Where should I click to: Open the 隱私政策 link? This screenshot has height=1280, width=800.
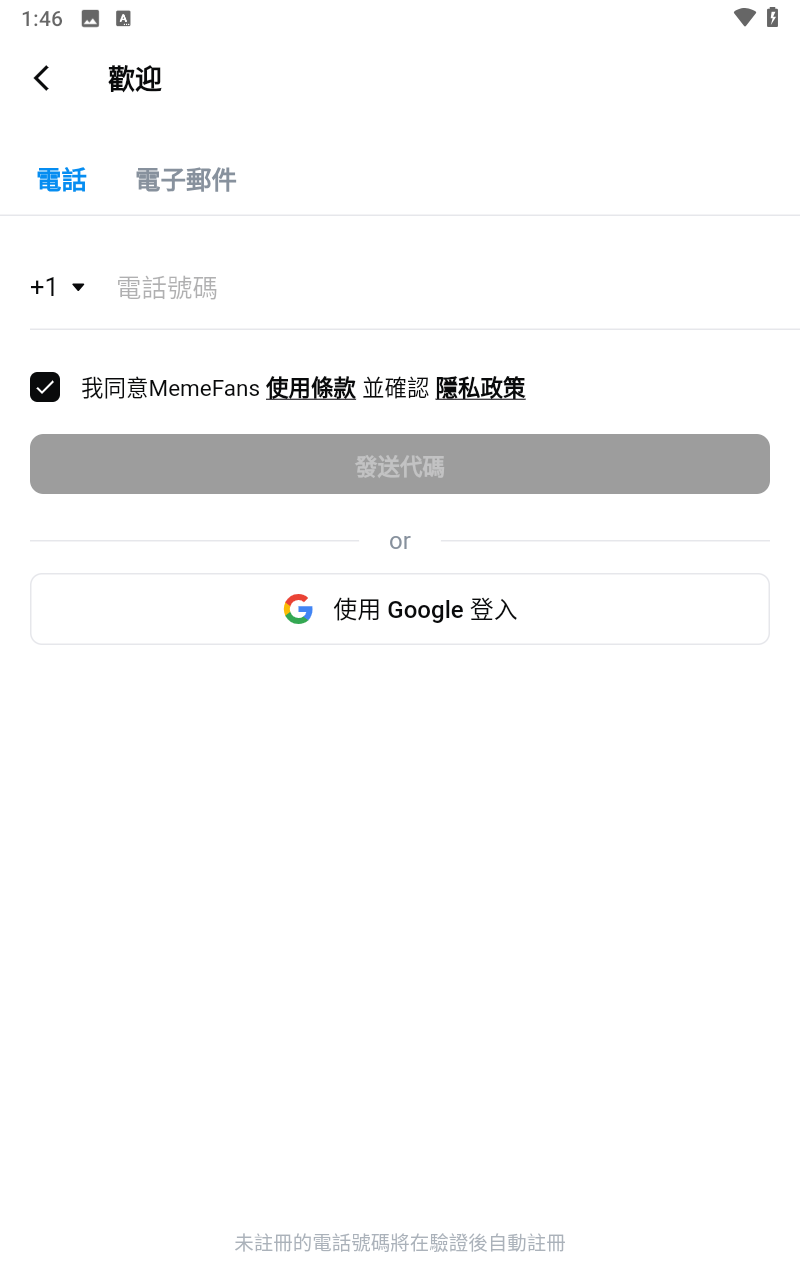click(481, 388)
